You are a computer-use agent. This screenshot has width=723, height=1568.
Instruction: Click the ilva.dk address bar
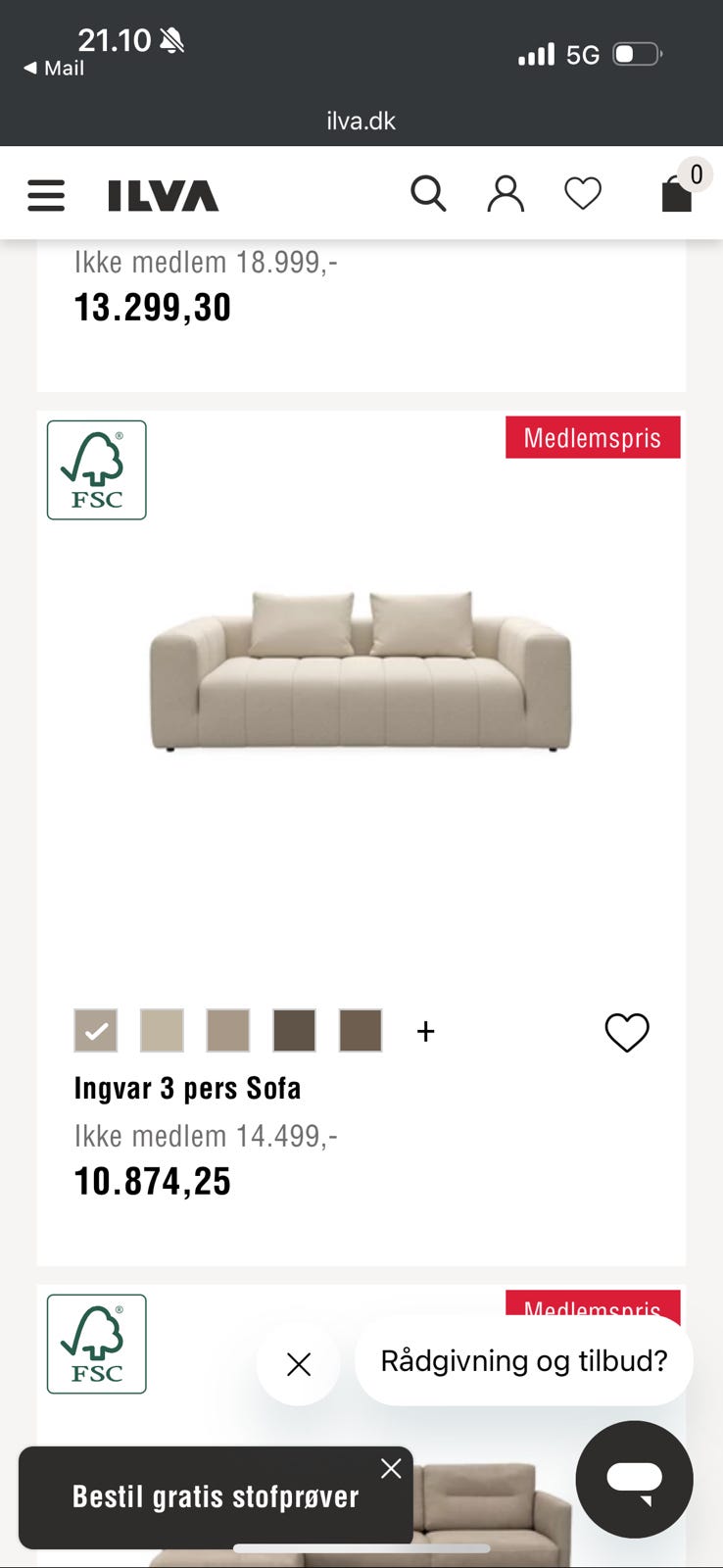coord(361,120)
